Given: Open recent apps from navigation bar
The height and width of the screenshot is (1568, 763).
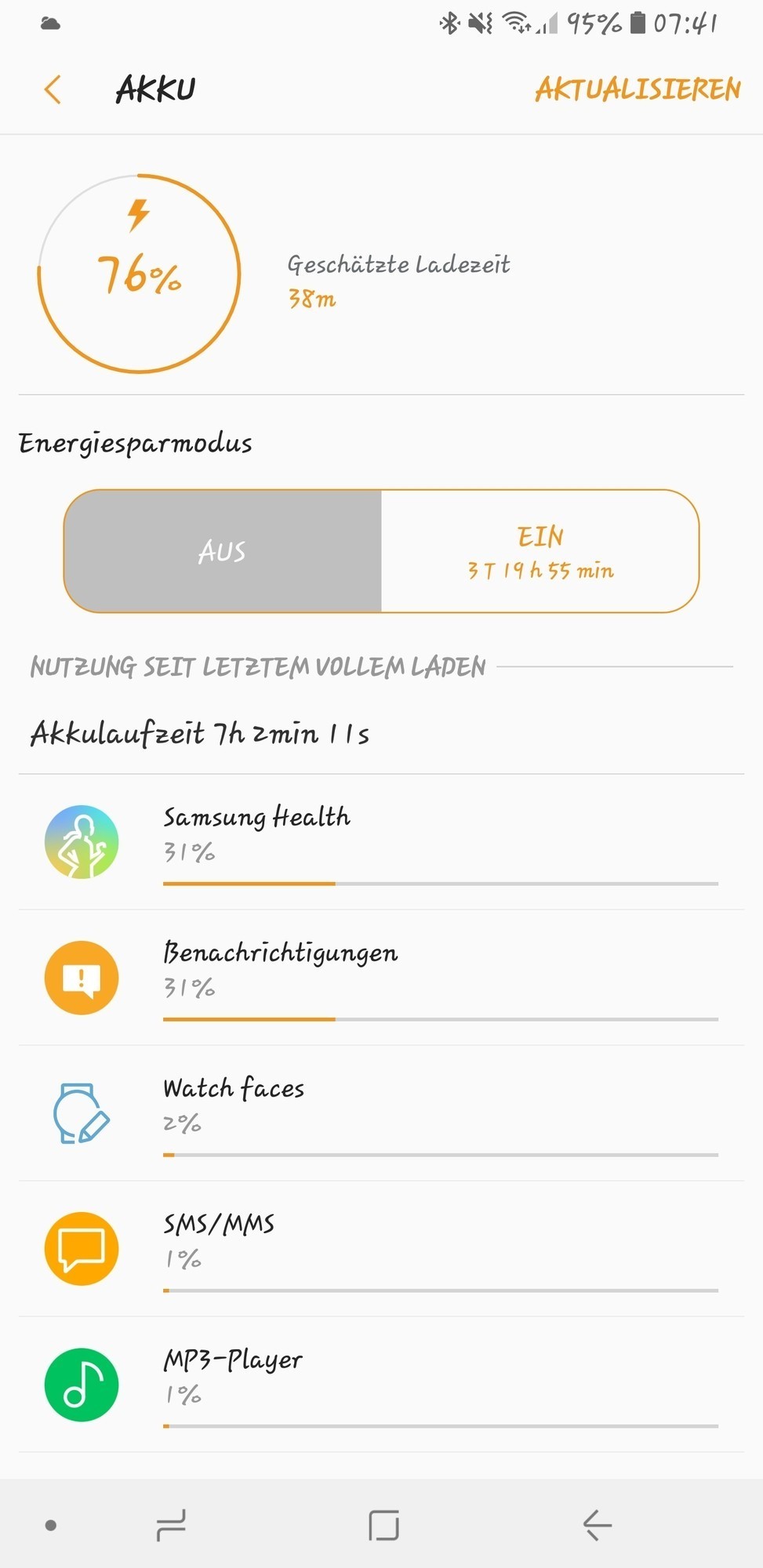Looking at the screenshot, I should [x=171, y=1525].
